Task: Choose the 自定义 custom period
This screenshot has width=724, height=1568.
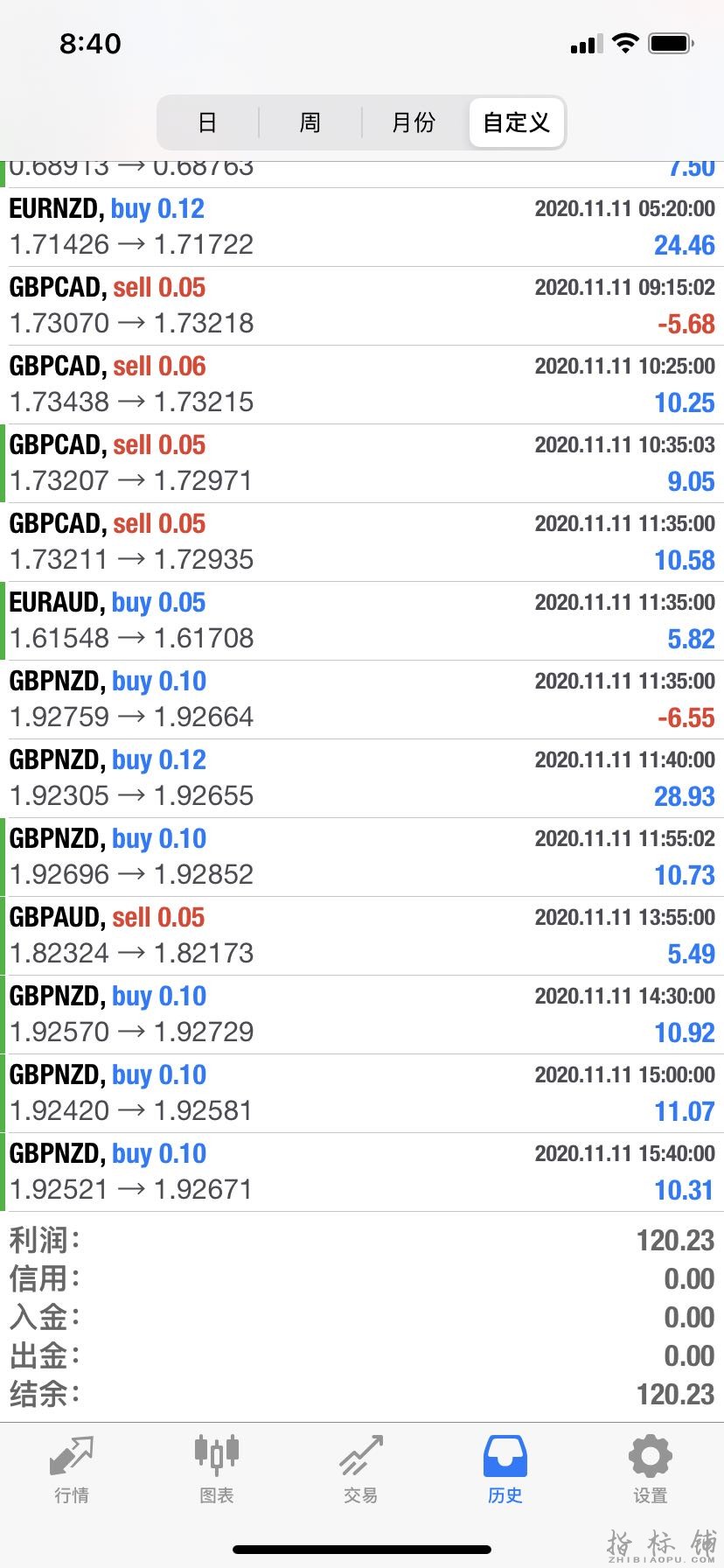Action: coord(516,122)
